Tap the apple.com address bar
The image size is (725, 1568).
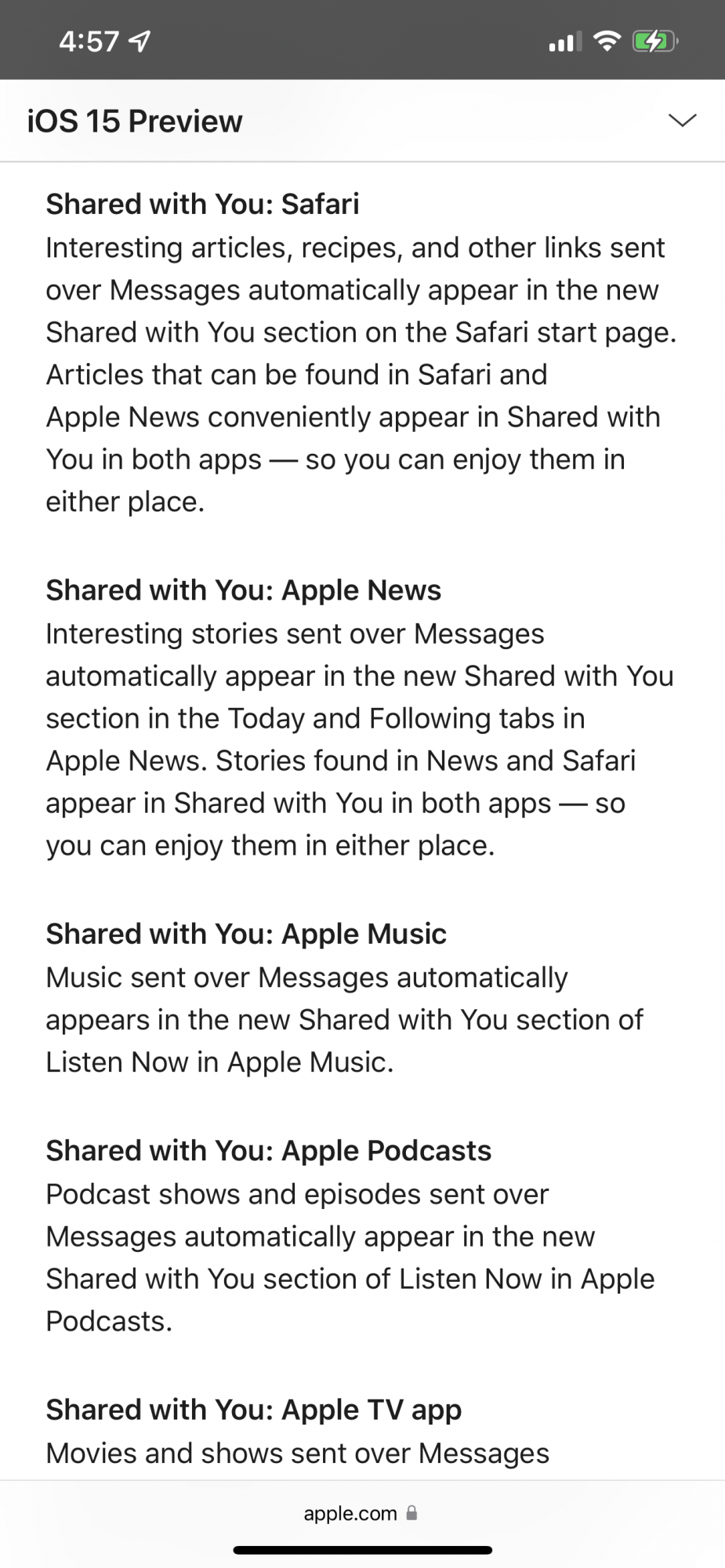pos(361,1513)
